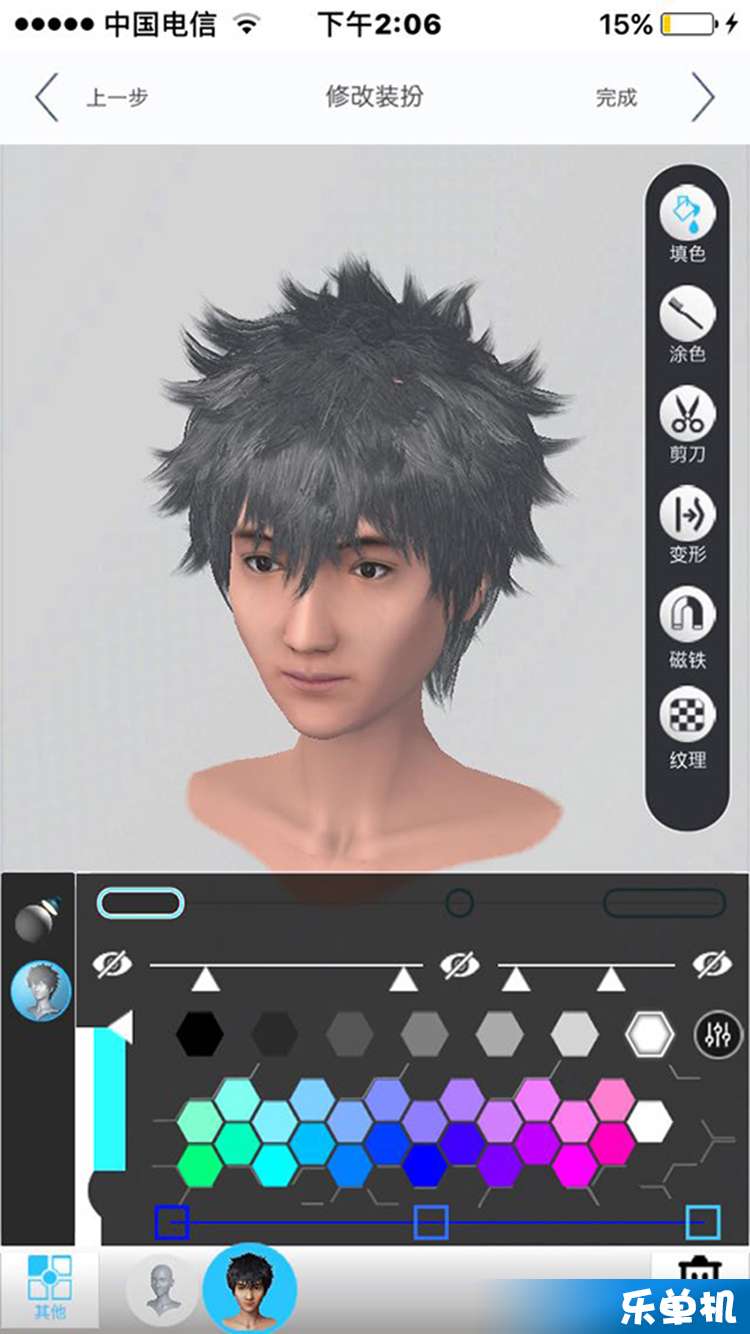Select the 填色 fill color tool
The height and width of the screenshot is (1334, 750).
tap(687, 214)
